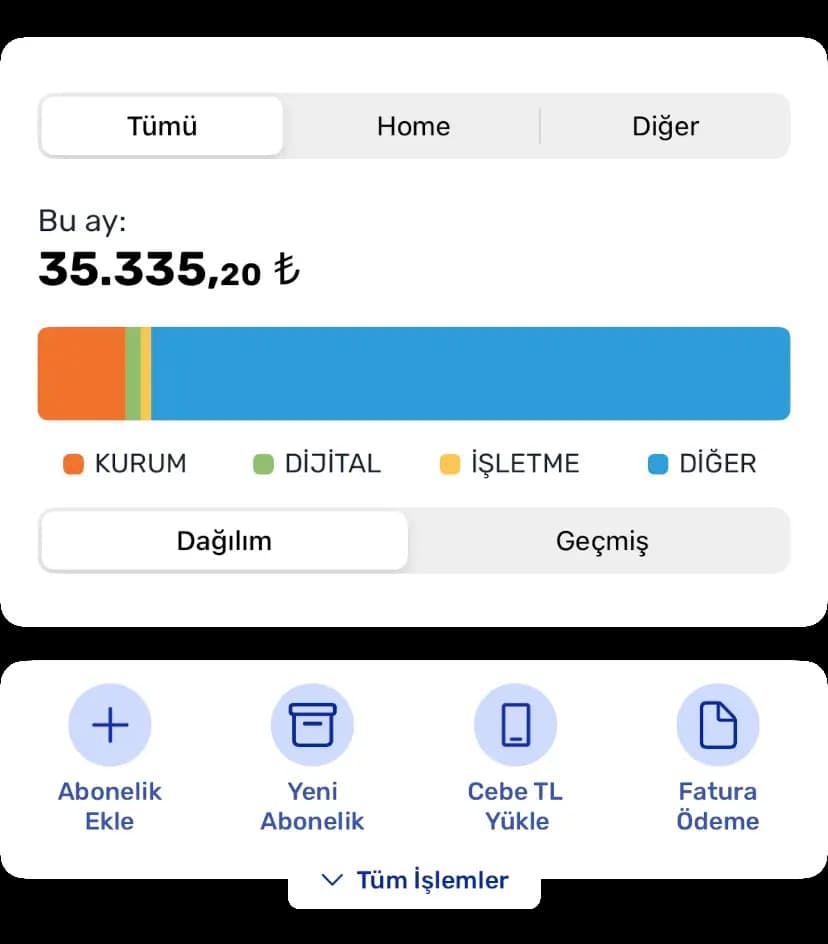This screenshot has width=828, height=944.
Task: Open Yeni Abonelik
Action: [x=312, y=725]
